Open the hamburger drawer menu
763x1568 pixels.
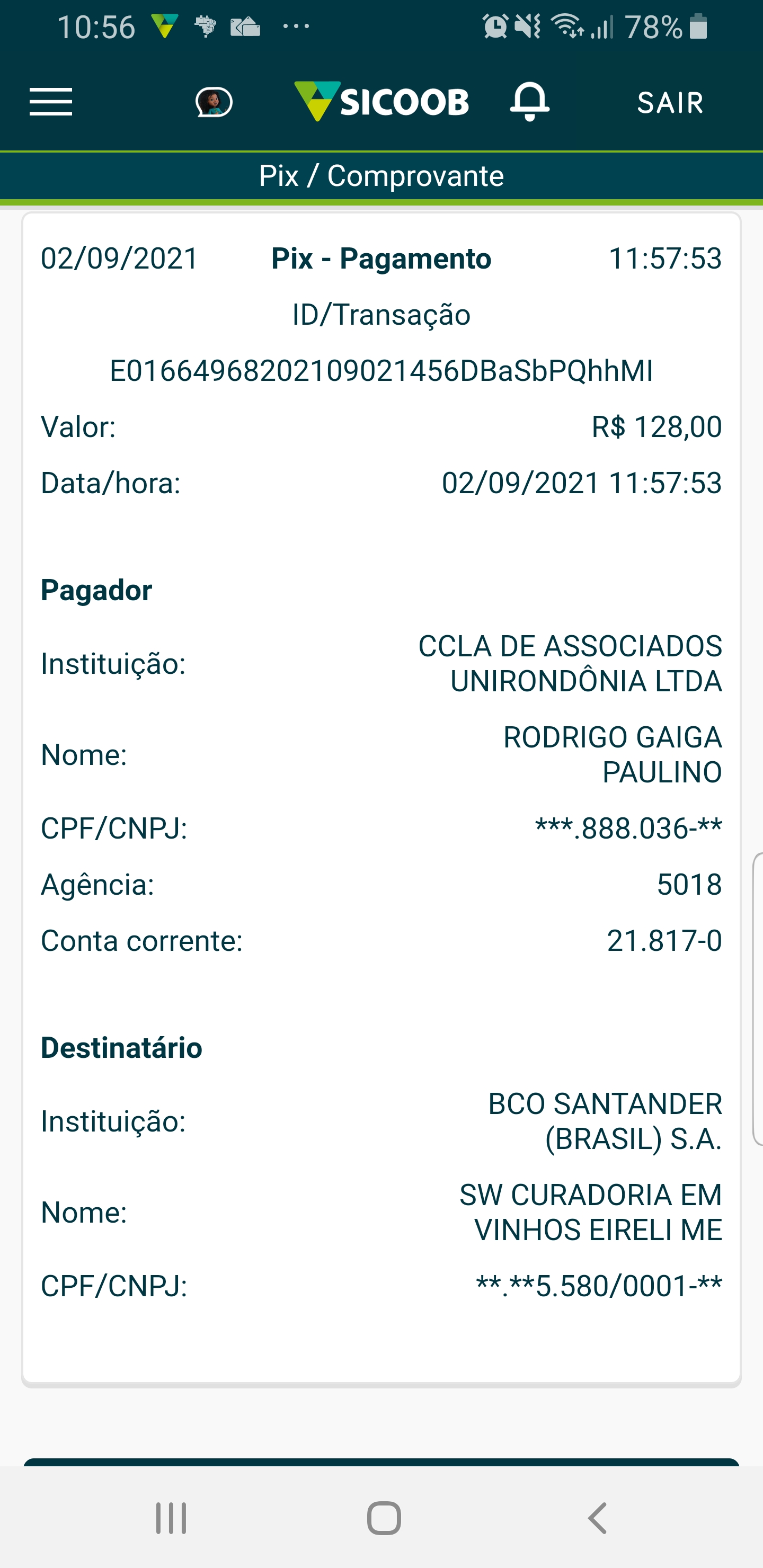pos(50,102)
